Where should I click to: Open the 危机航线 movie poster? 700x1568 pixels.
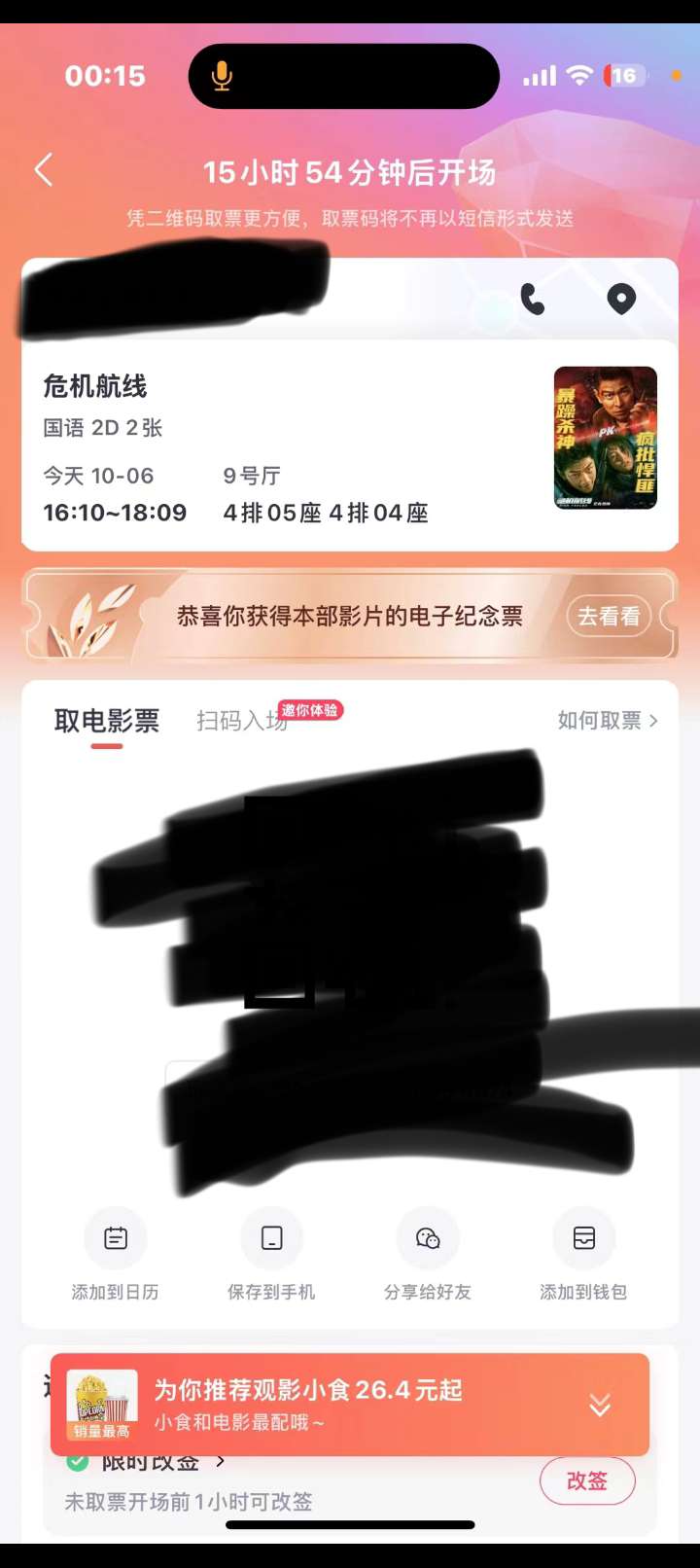[x=605, y=438]
